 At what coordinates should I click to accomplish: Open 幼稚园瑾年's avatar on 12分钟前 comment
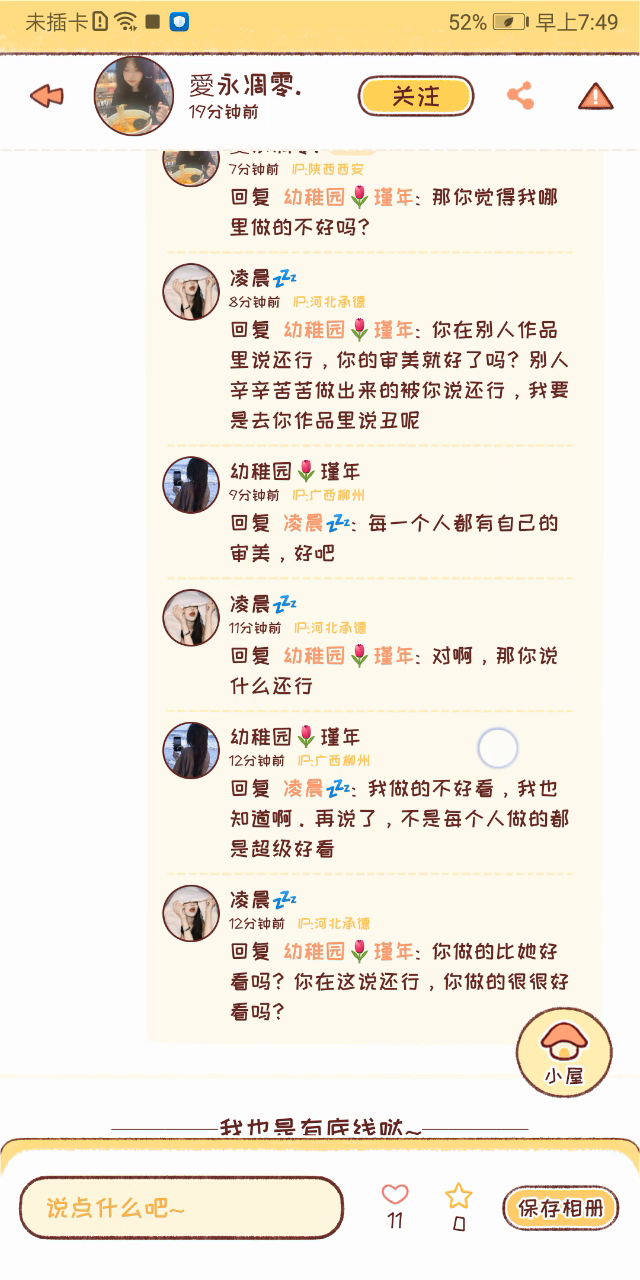[191, 750]
